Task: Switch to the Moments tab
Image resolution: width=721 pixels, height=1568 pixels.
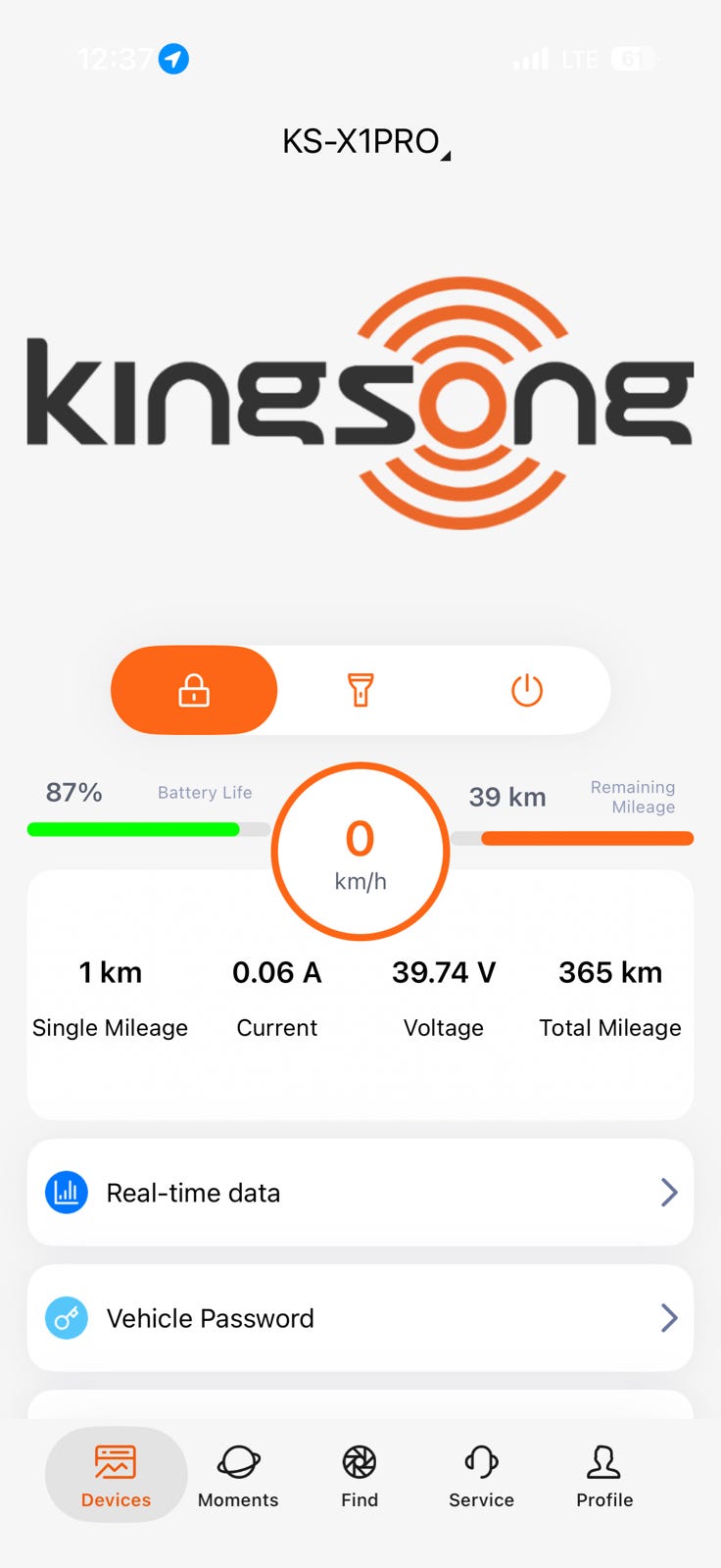Action: pyautogui.click(x=238, y=1475)
